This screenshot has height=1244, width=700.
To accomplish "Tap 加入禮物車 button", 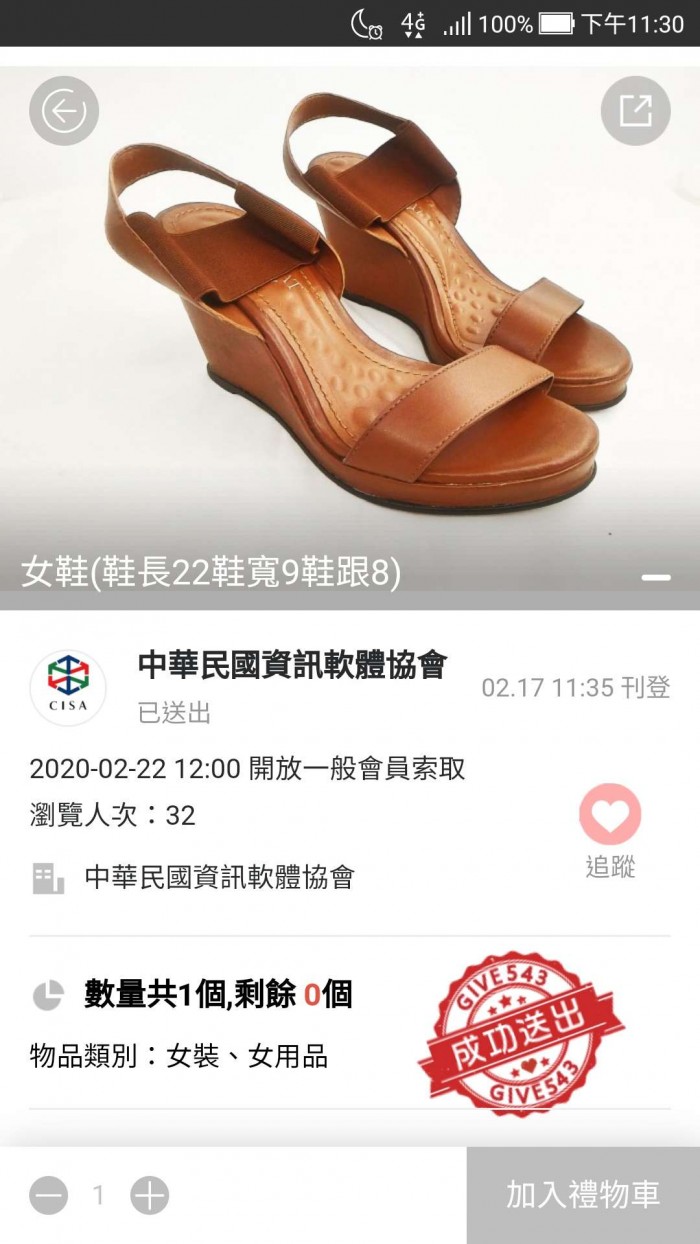I will (583, 1195).
